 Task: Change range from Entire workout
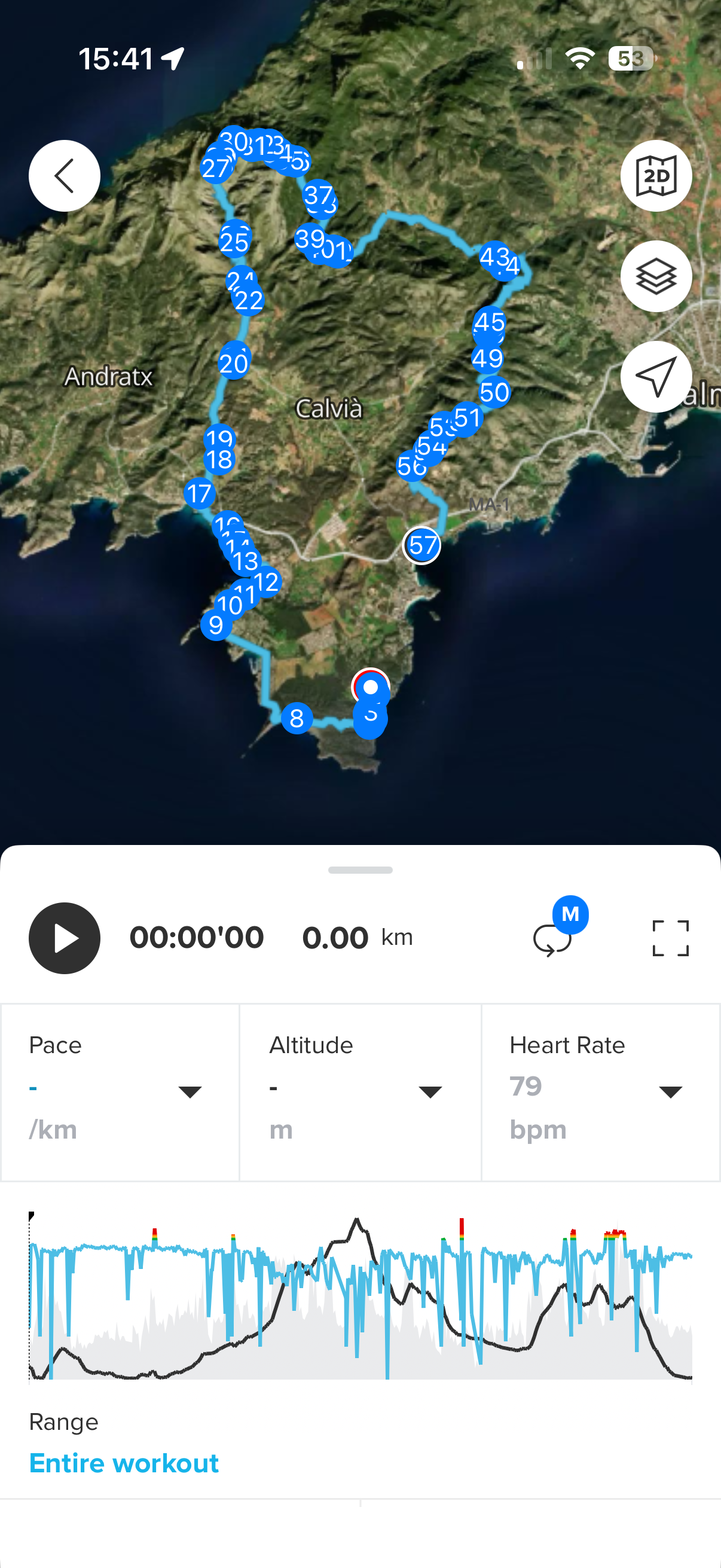pos(124,1463)
